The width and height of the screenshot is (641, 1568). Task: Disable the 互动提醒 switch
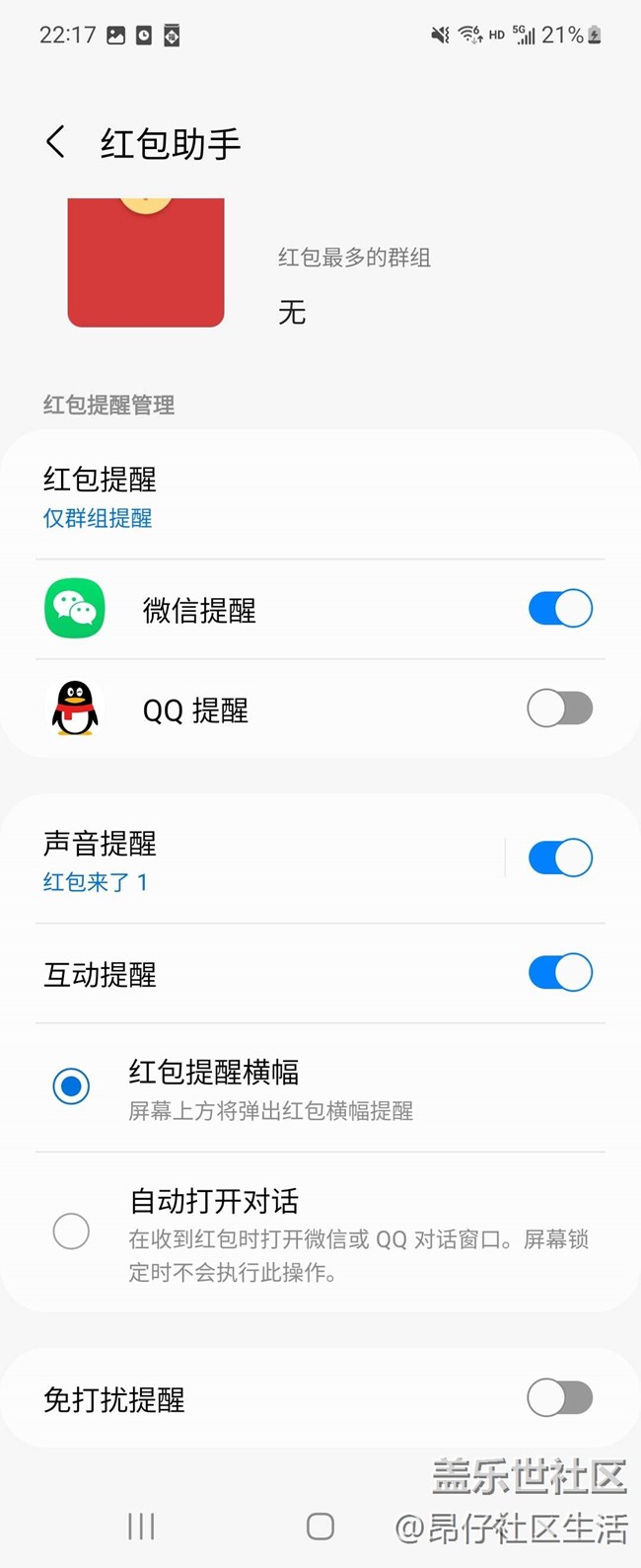[560, 973]
